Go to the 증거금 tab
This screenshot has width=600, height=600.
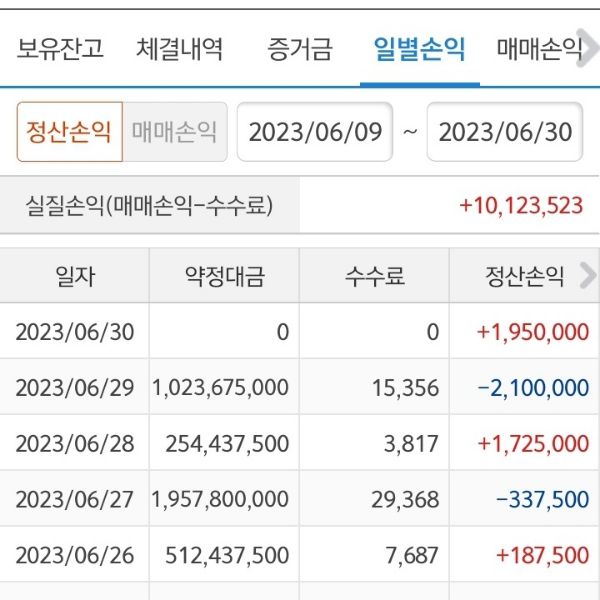(300, 48)
